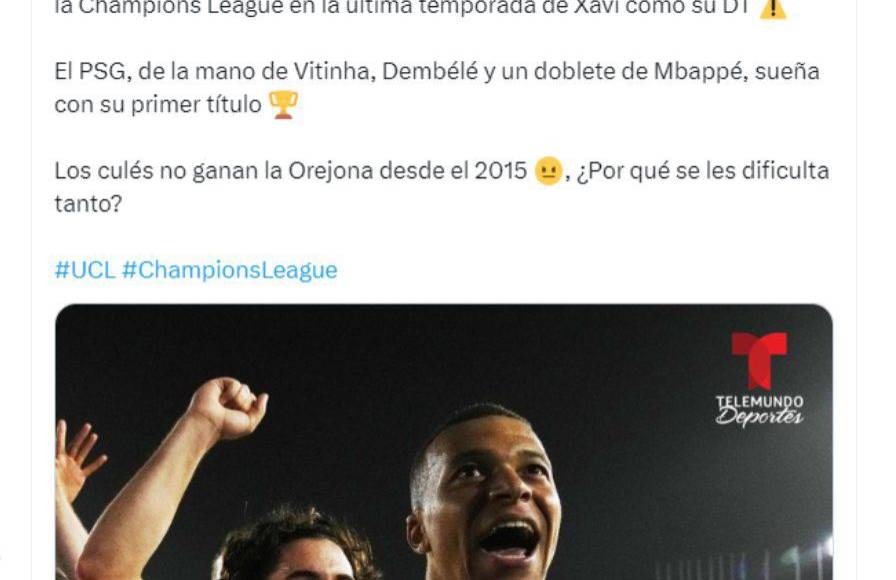The height and width of the screenshot is (580, 896).
Task: Open the #ChampionsLeague hashtag link
Action: (x=229, y=270)
